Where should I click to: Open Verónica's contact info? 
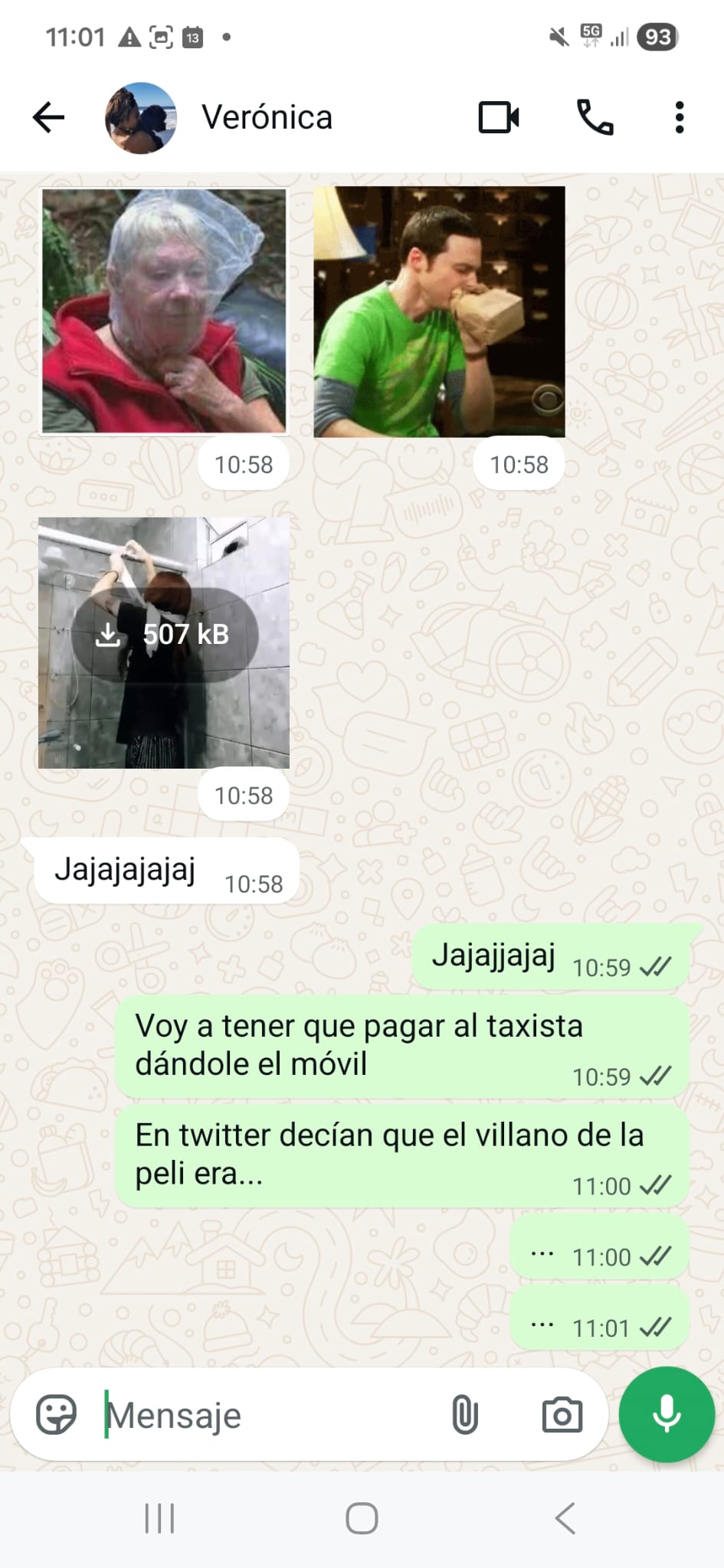pyautogui.click(x=267, y=118)
